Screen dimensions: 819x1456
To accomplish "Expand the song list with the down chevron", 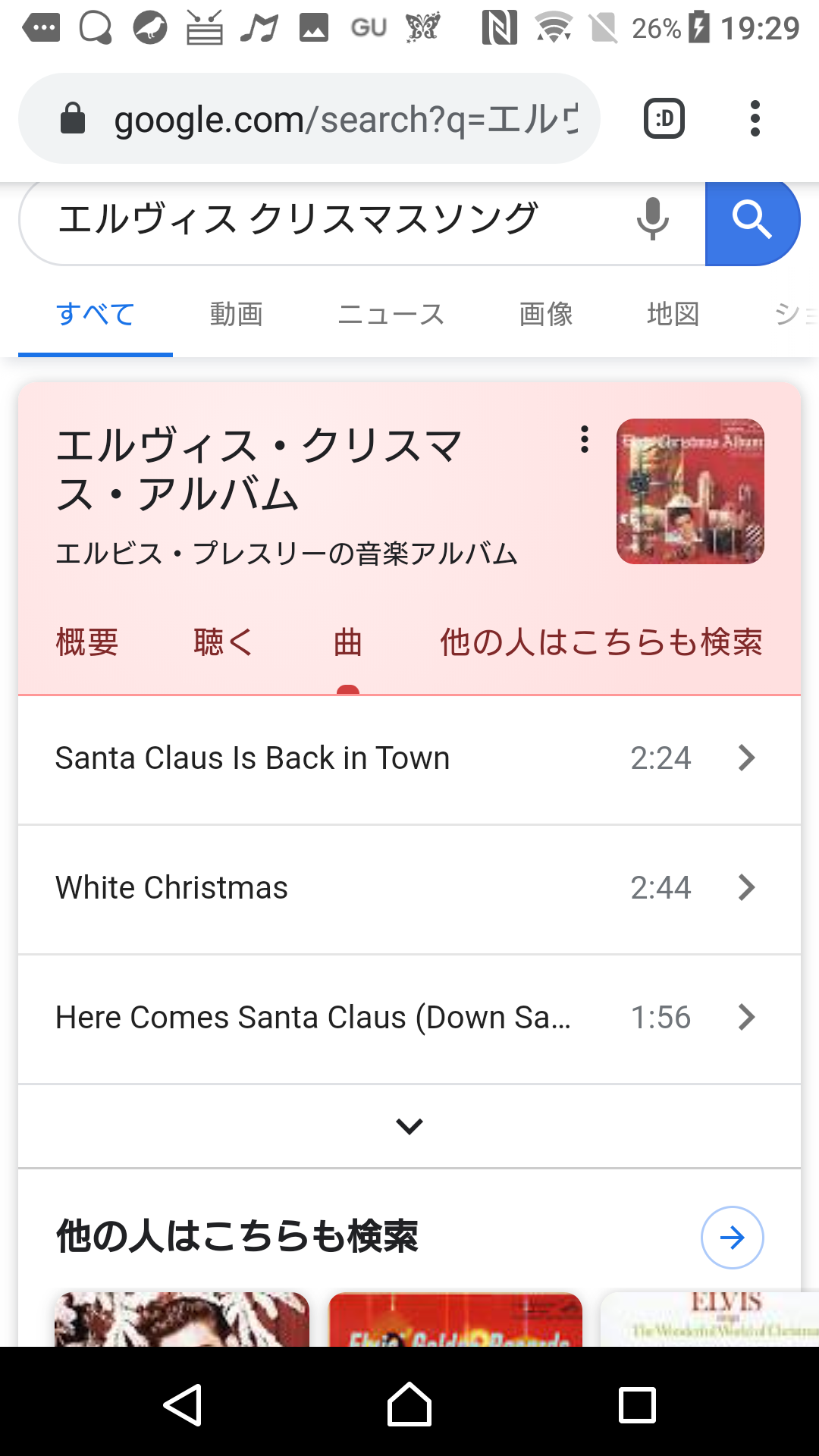I will 409,1126.
